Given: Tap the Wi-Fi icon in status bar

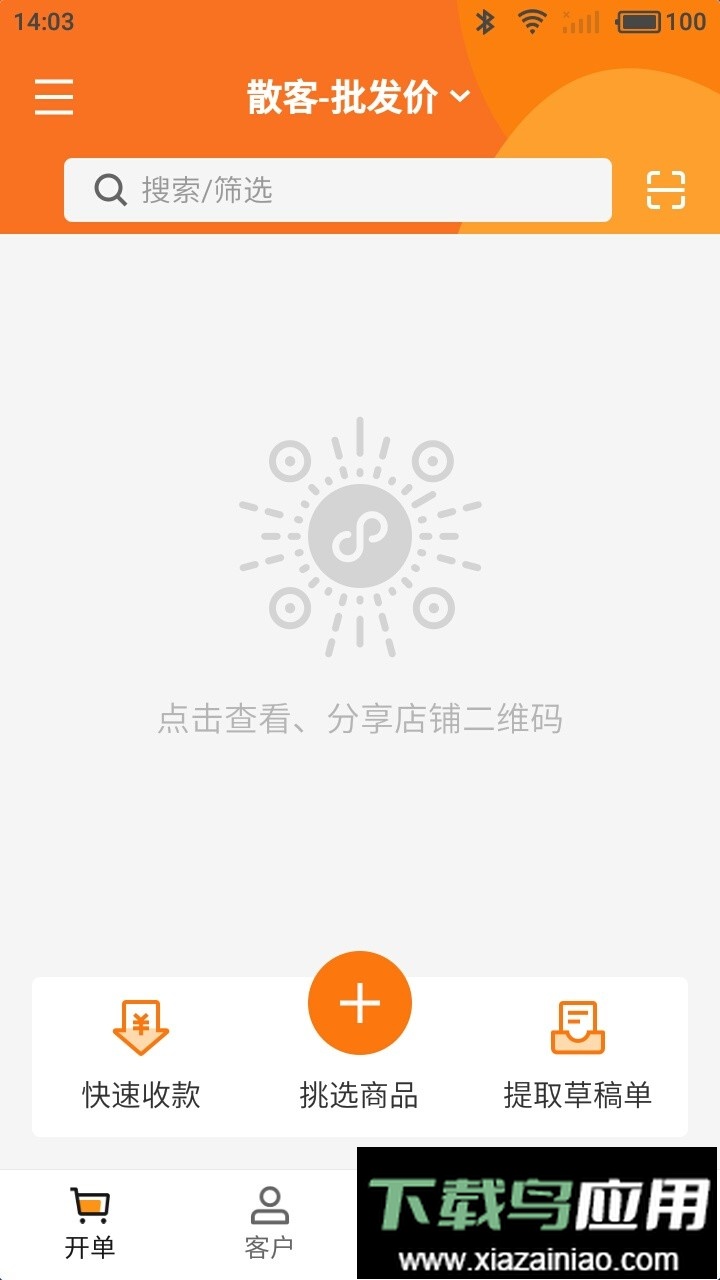Looking at the screenshot, I should pos(531,20).
